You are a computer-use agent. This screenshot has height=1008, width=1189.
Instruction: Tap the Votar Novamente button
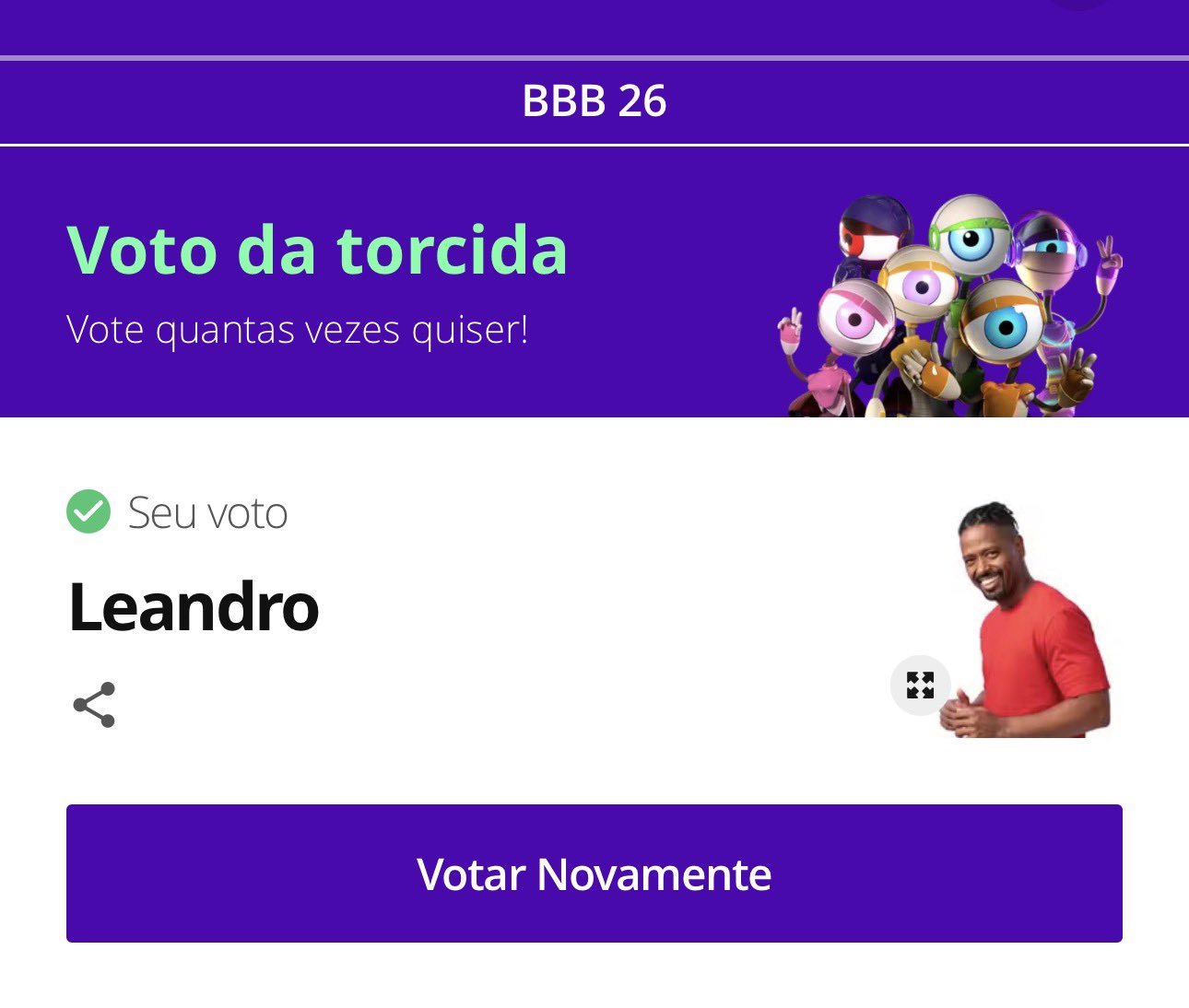594,873
